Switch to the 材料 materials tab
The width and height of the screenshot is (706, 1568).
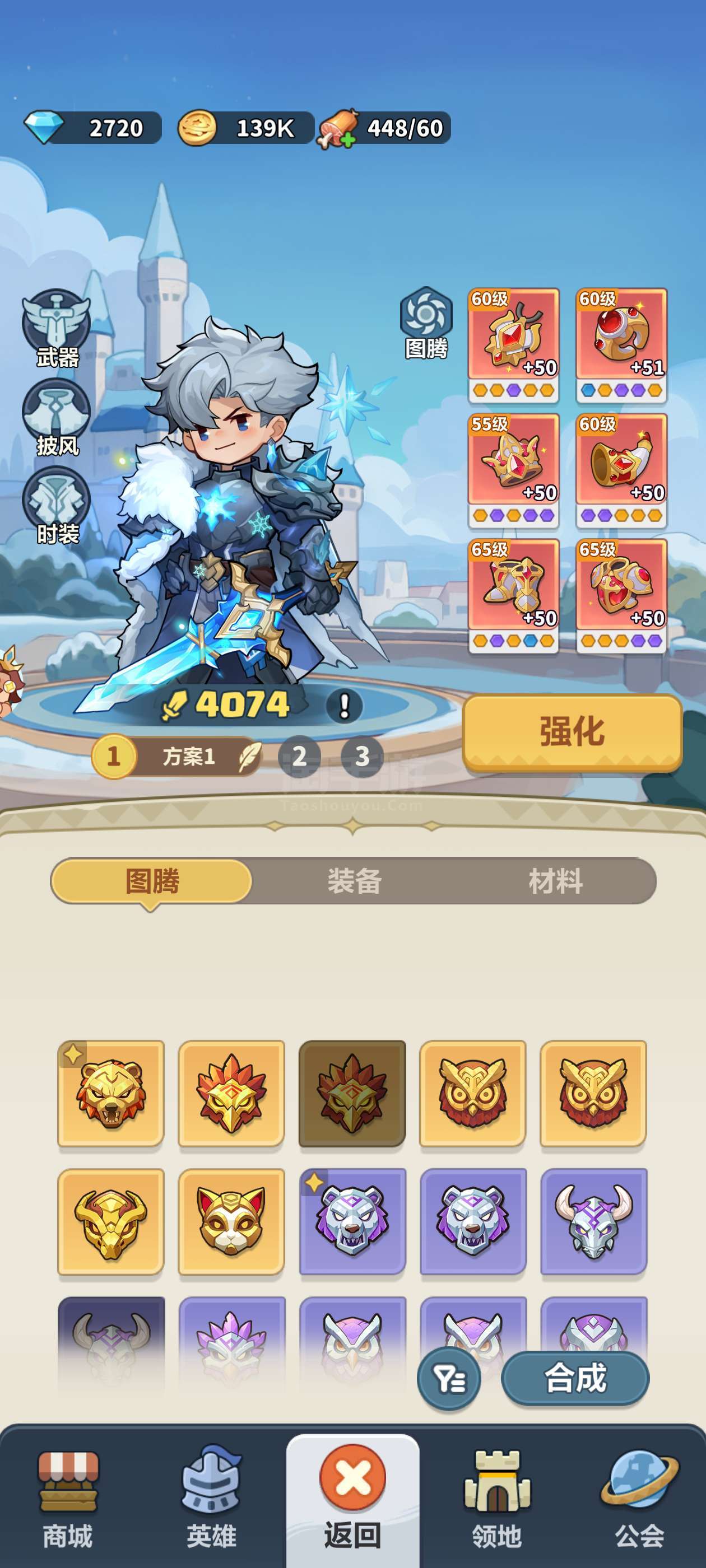pos(555,881)
